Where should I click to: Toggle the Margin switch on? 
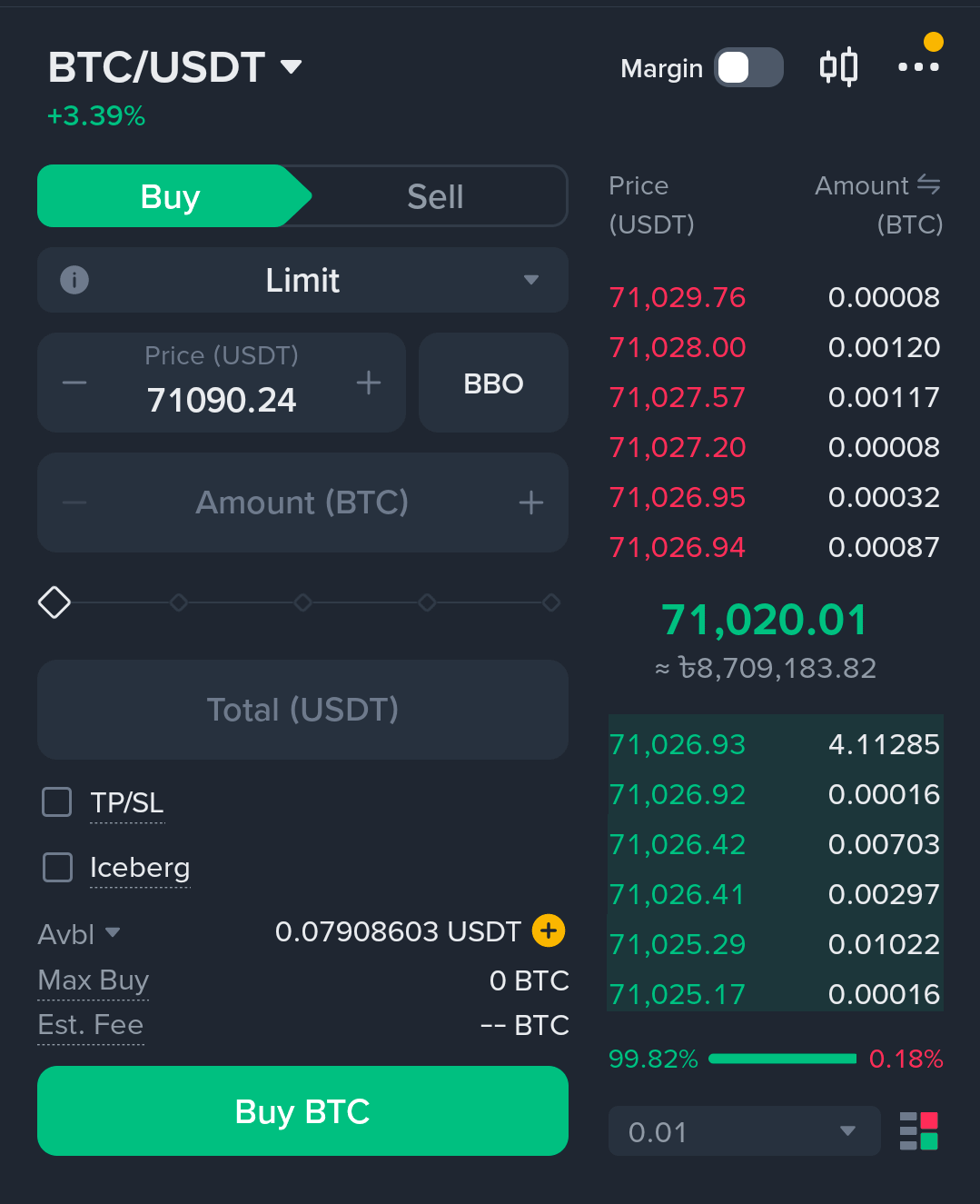pos(748,67)
